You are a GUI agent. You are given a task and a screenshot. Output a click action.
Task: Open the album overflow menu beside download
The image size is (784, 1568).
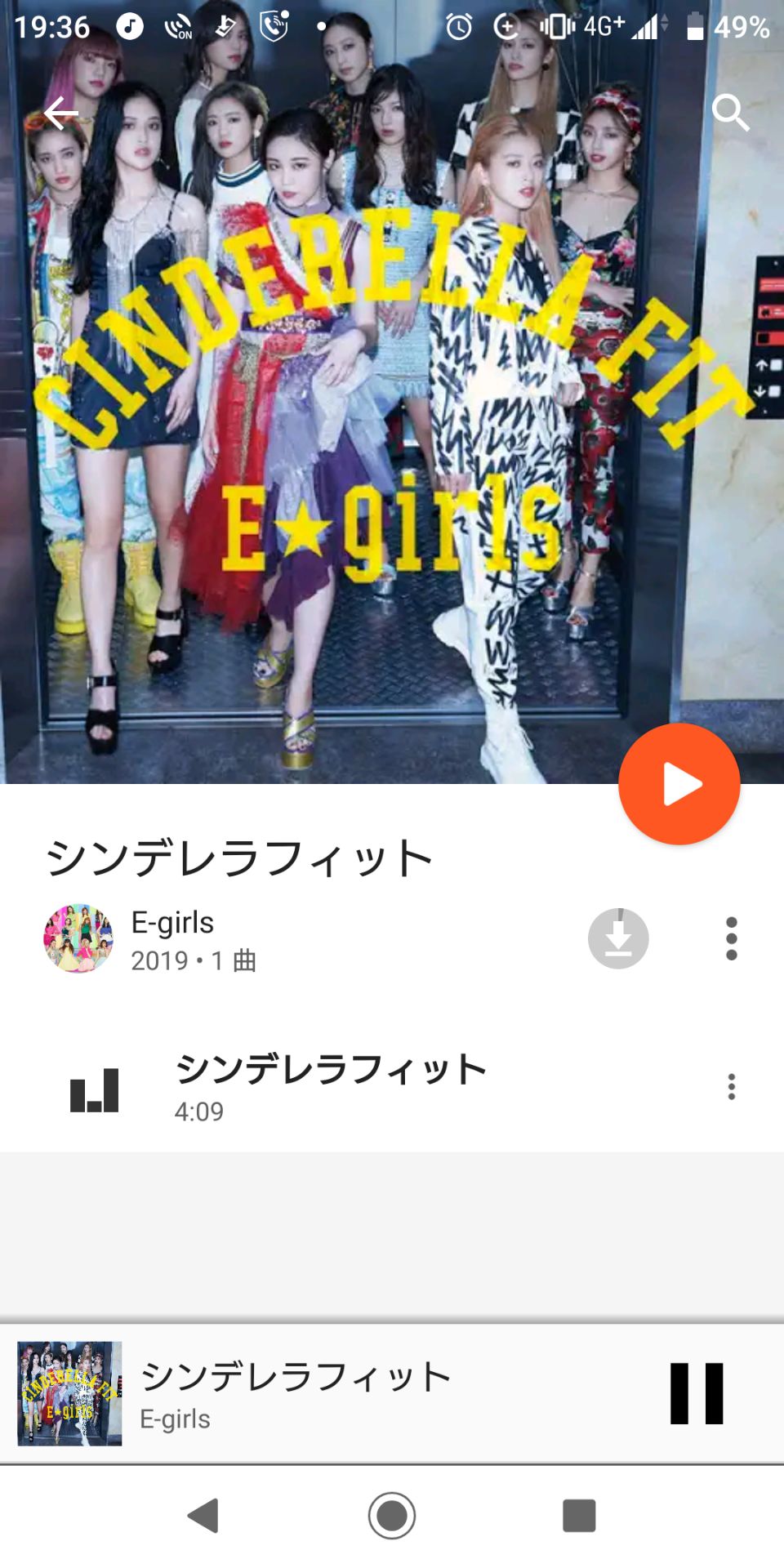point(731,938)
